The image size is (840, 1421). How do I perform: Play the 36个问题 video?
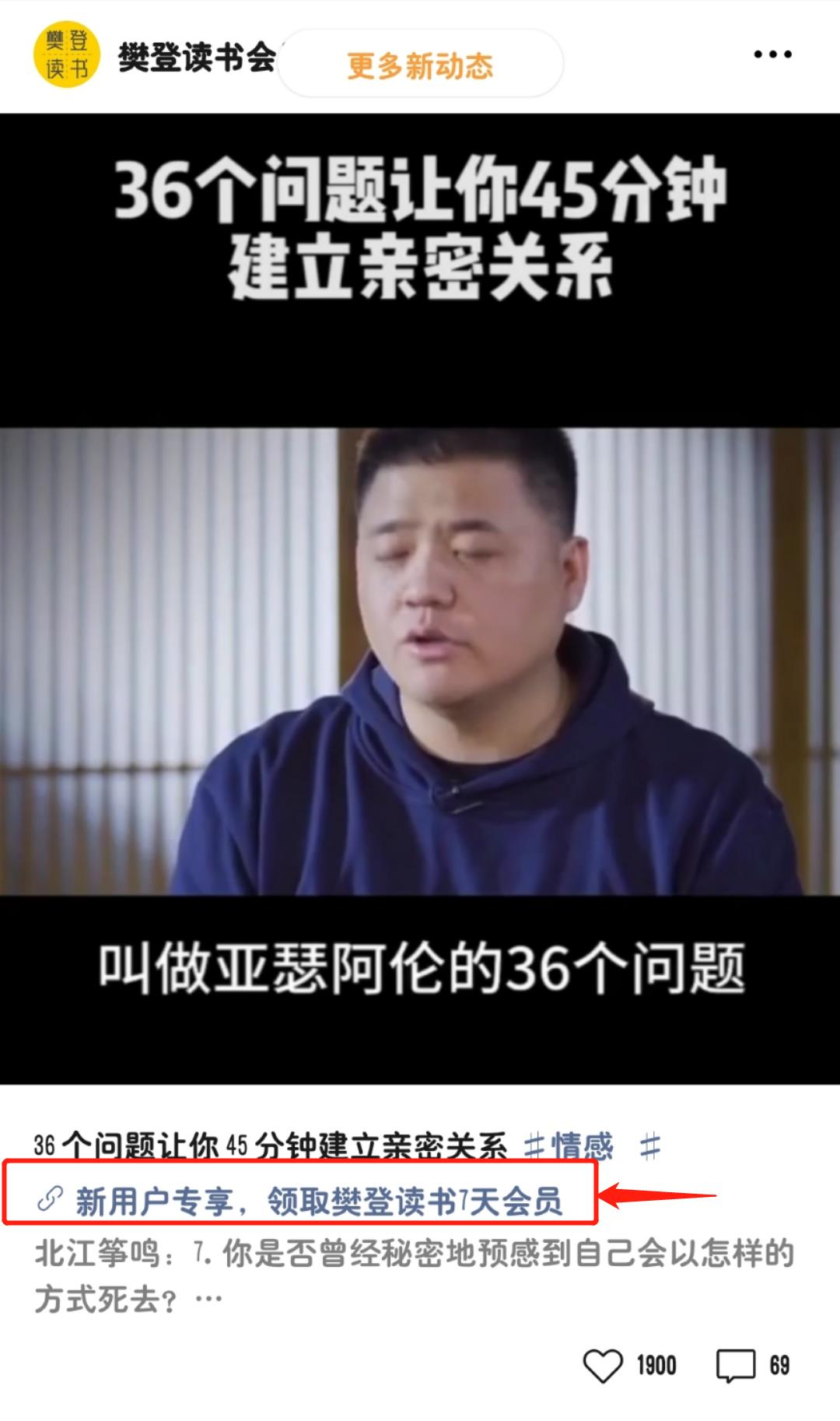420,599
